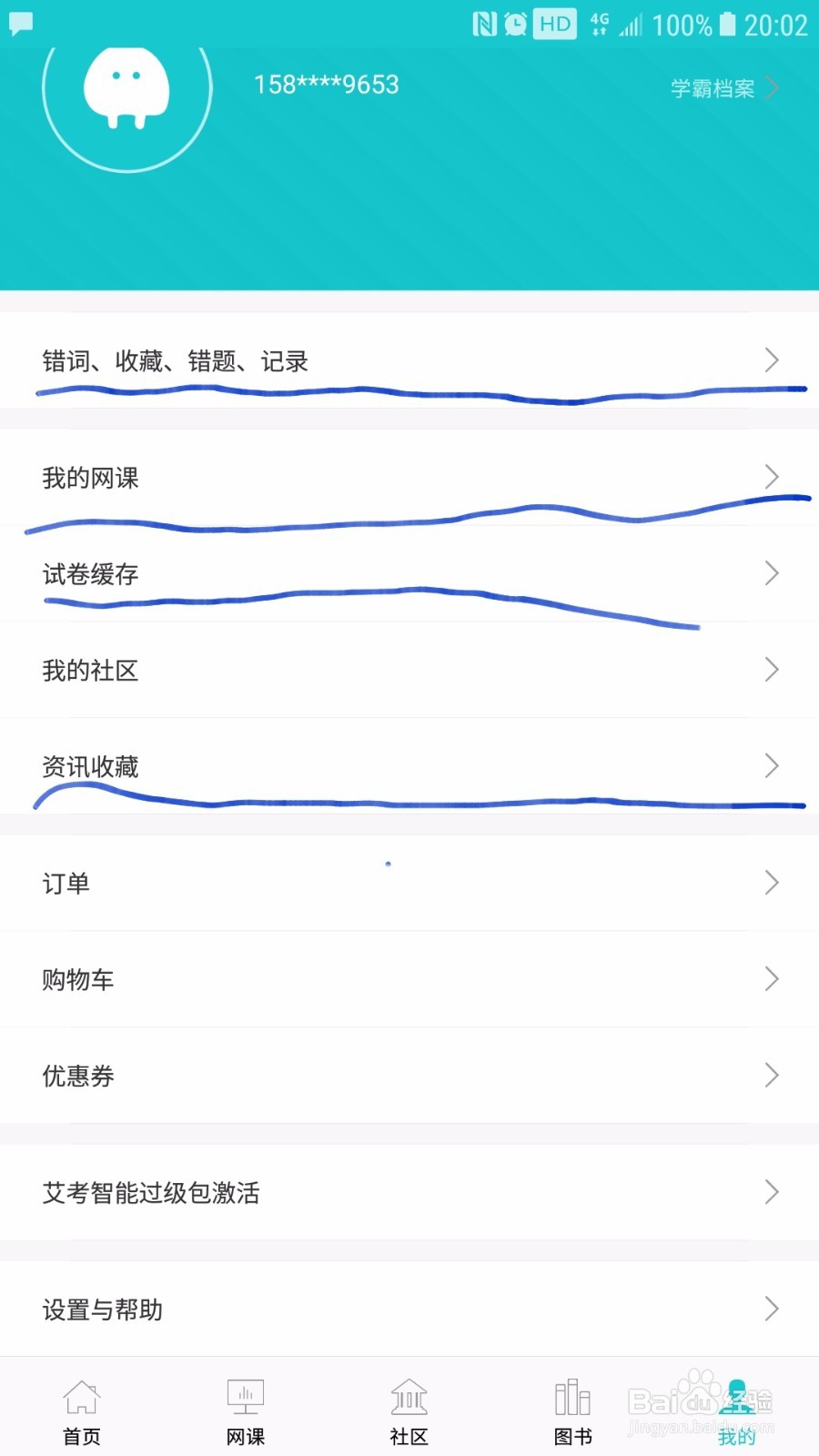819x1456 pixels.
Task: Open 艾考智能过级包激活
Action: click(x=152, y=1193)
